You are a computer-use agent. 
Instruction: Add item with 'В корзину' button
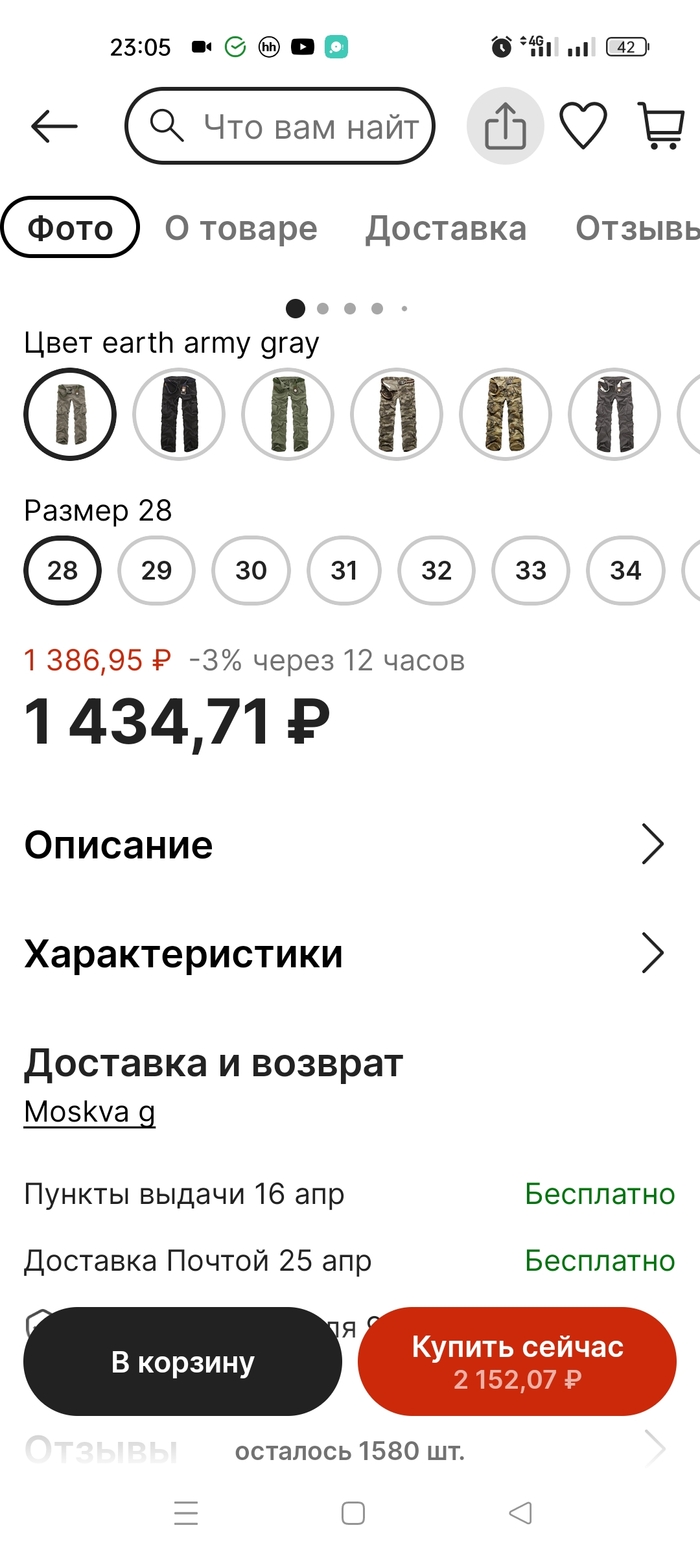coord(183,1362)
